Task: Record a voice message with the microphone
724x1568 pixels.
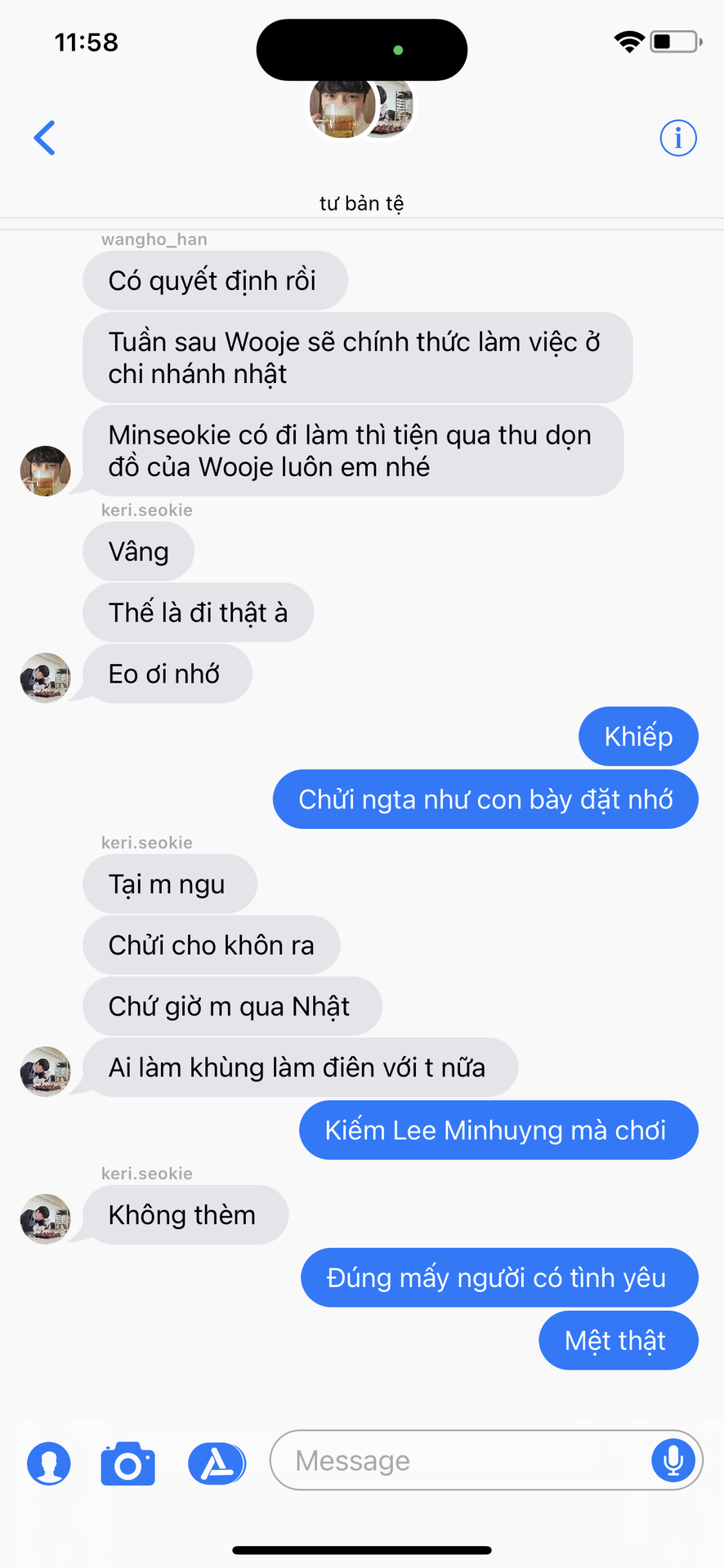Action: 673,1459
